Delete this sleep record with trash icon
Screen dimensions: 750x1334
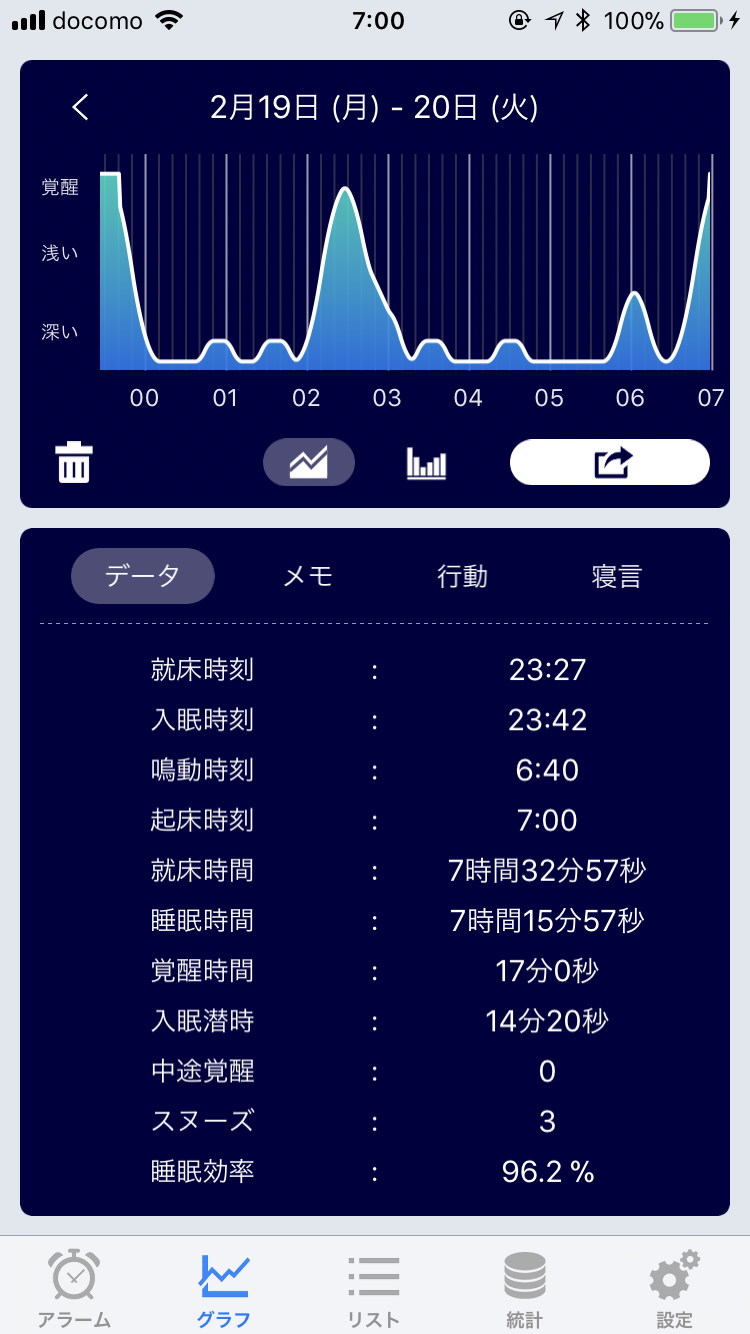74,463
